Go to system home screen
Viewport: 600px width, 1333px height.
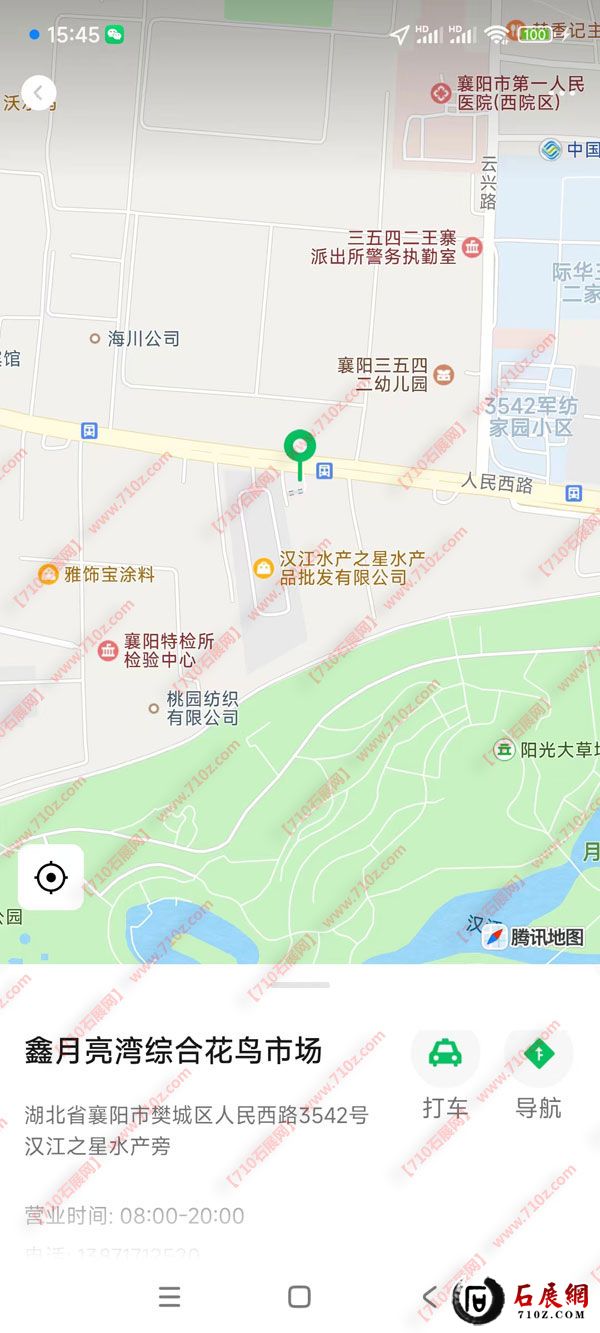[x=299, y=1297]
